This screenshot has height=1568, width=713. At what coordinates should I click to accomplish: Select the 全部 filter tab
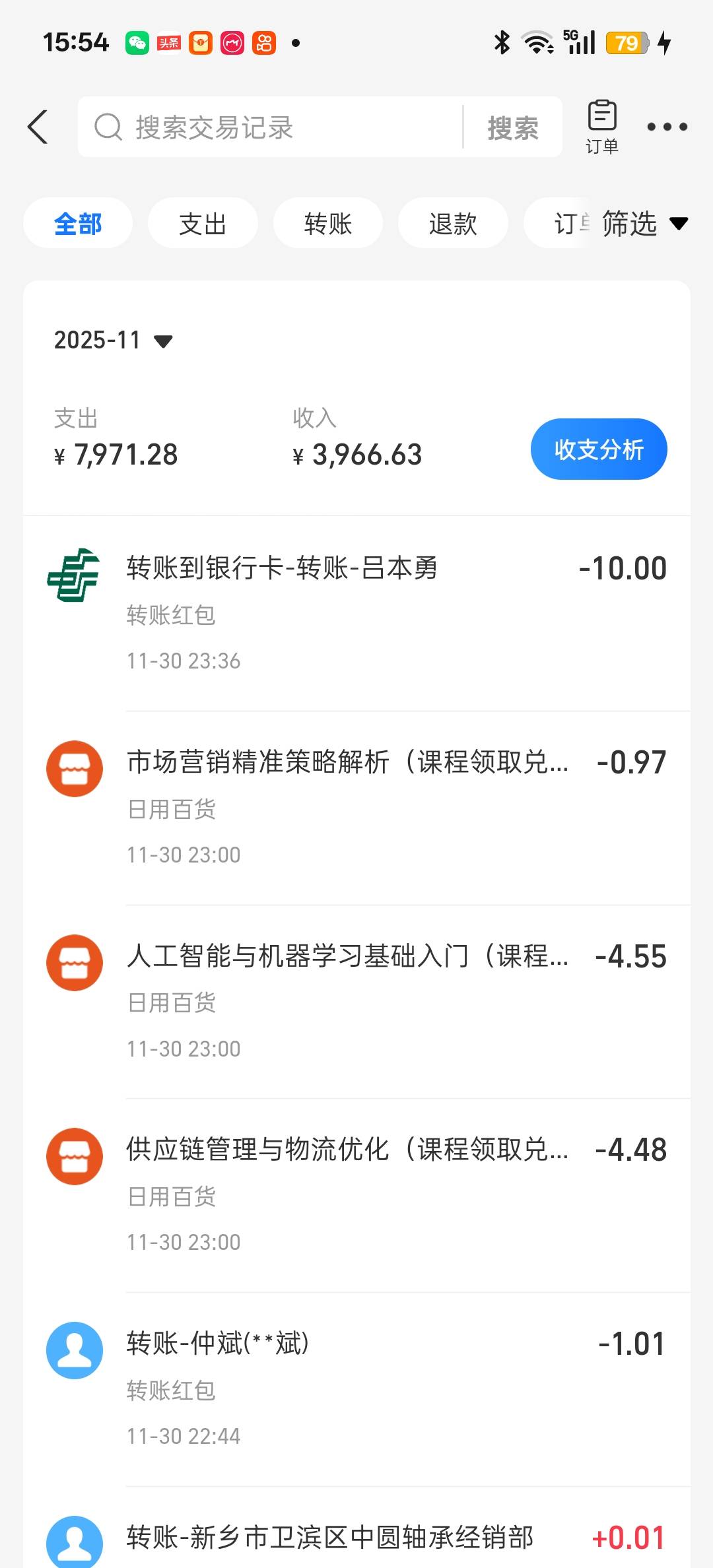[x=78, y=224]
